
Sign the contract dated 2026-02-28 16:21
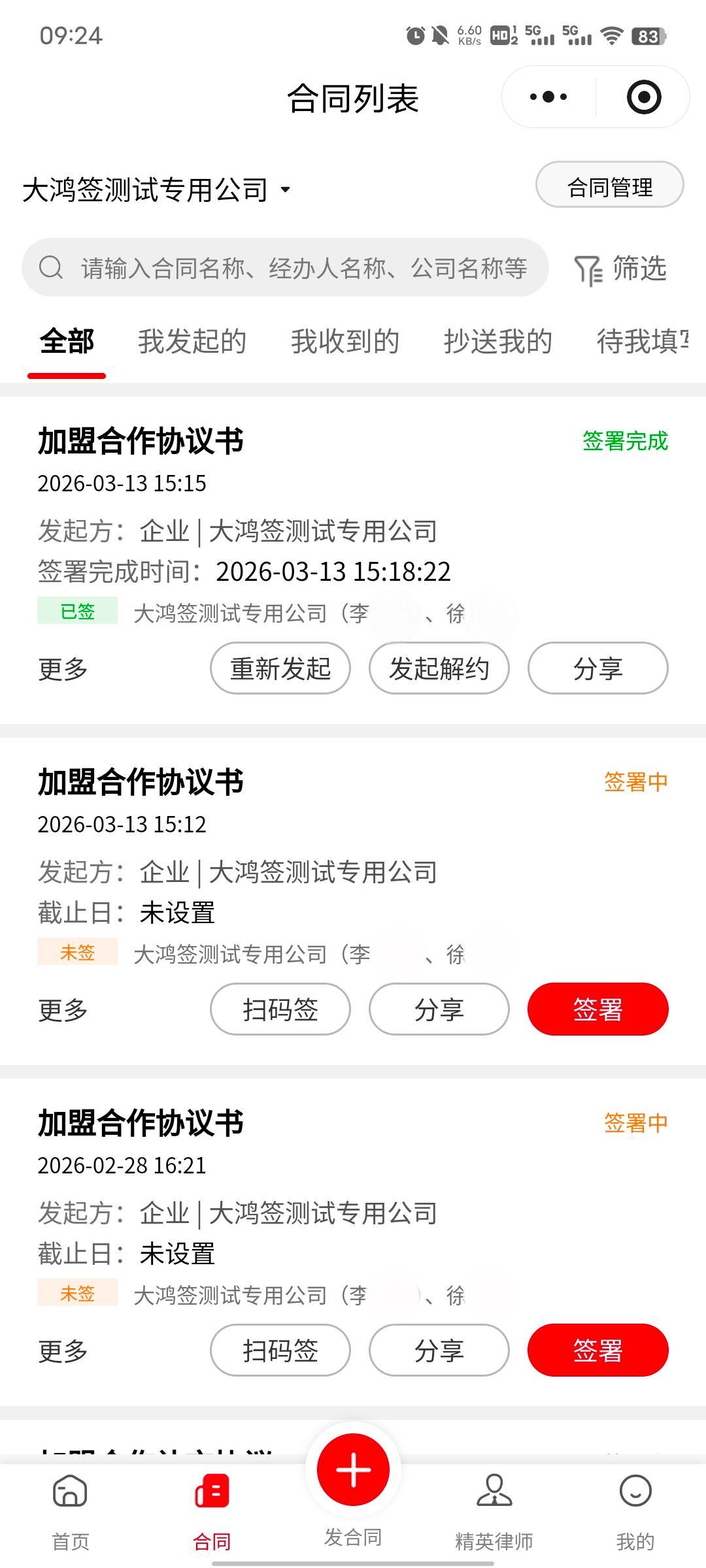(597, 1350)
